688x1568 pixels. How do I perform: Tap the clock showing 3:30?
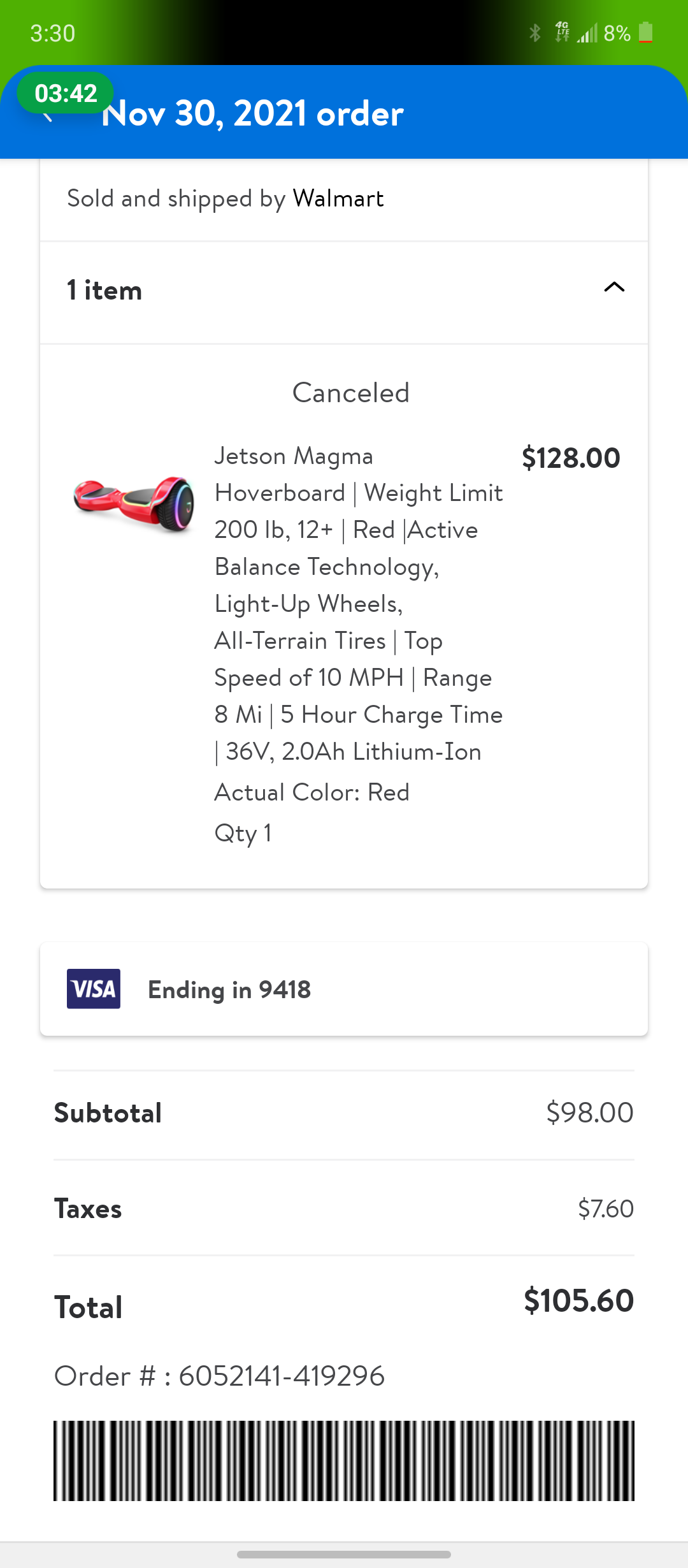pos(53,33)
